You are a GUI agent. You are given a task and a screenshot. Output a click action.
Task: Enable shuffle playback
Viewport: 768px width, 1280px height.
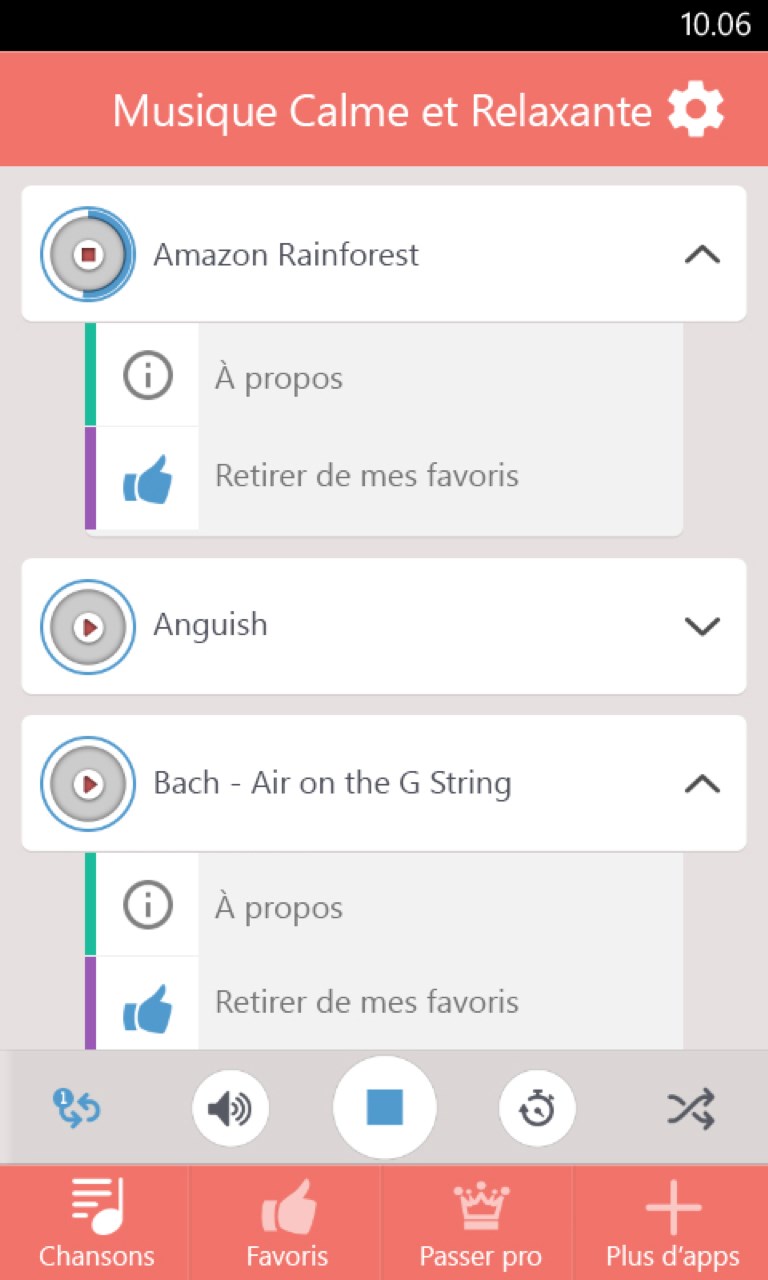[x=691, y=1108]
